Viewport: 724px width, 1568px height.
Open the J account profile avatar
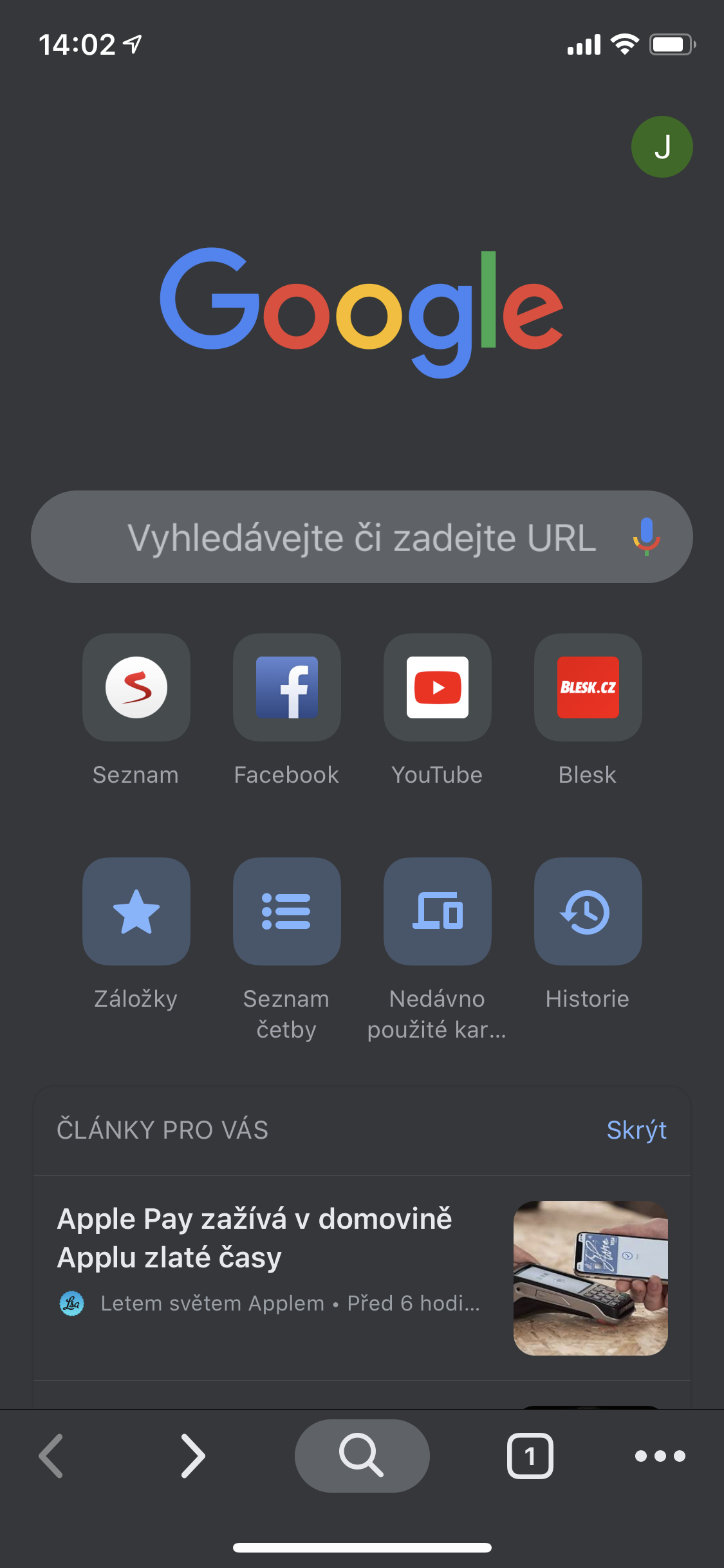click(x=662, y=147)
